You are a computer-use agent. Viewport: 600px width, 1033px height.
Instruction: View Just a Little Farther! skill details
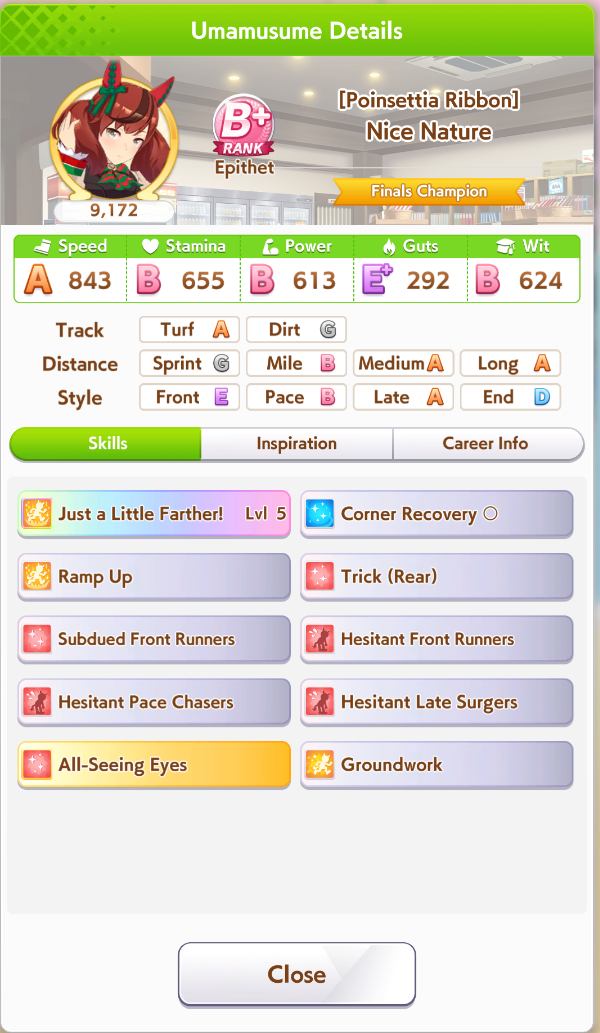tap(154, 514)
